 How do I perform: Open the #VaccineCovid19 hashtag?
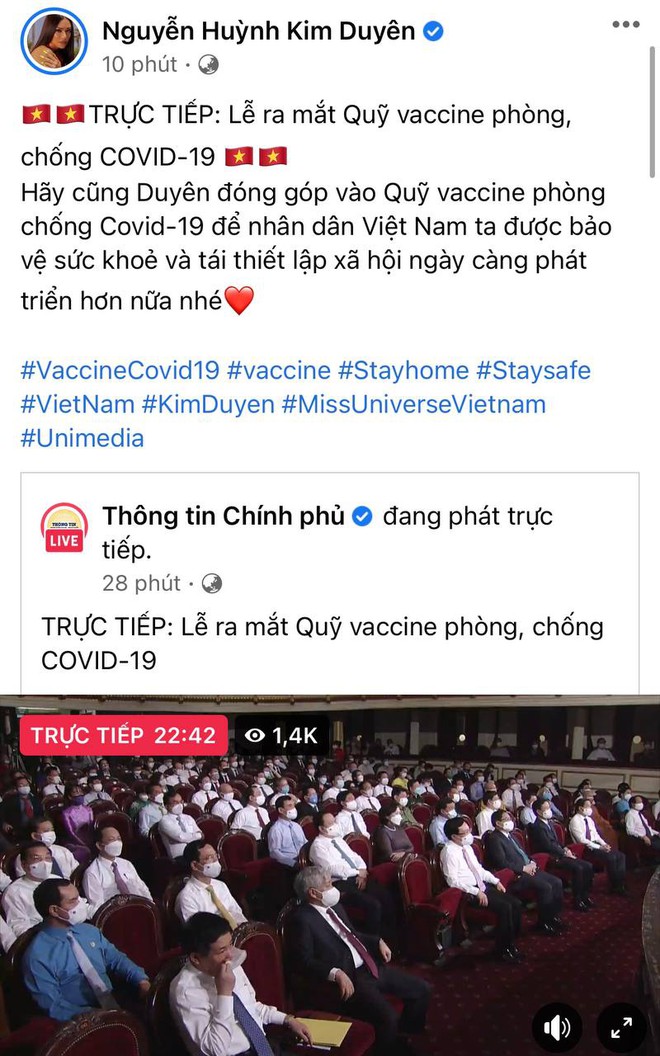(119, 370)
